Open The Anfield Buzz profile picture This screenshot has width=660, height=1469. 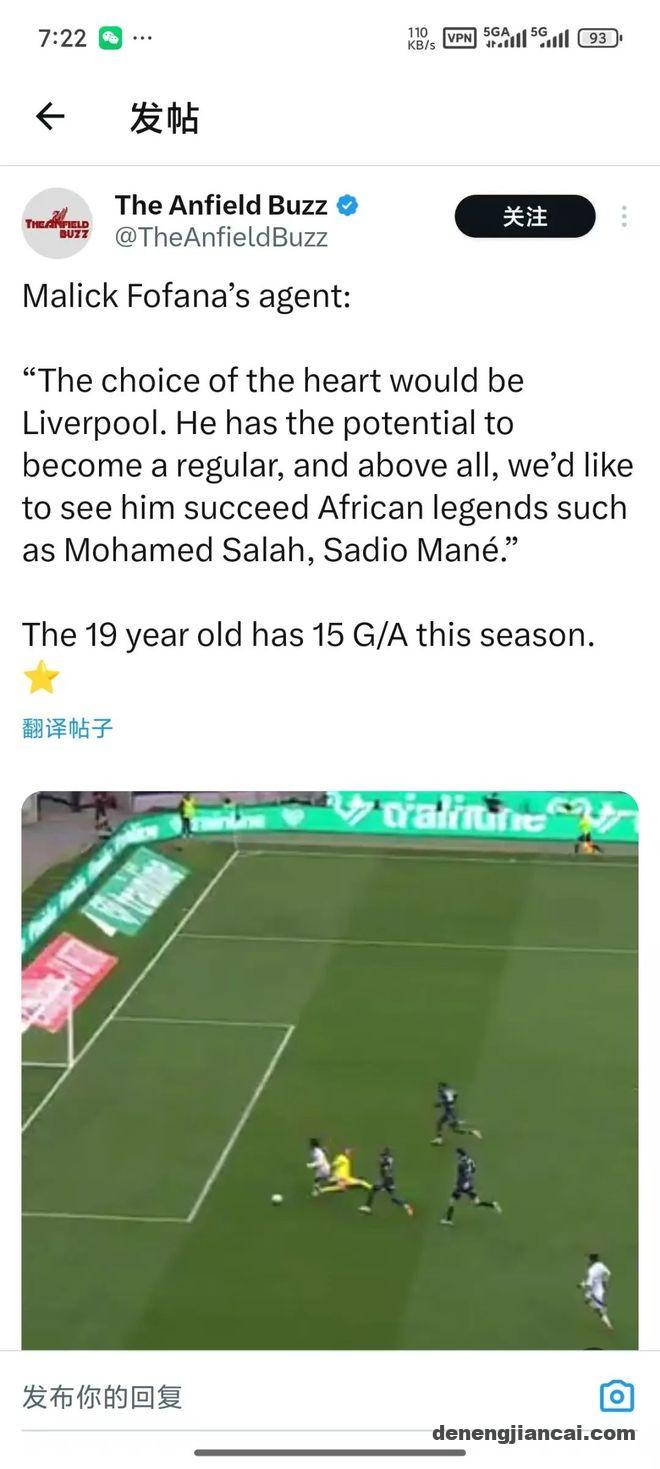(x=57, y=223)
